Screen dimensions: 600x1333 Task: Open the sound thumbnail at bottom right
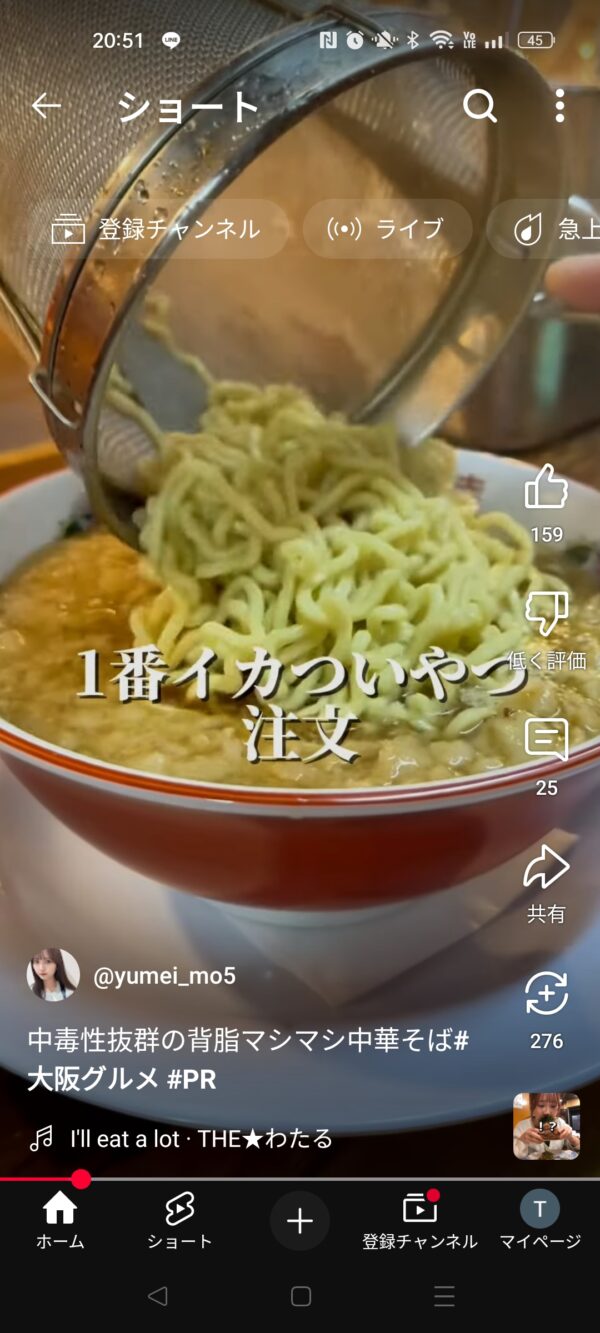pos(546,1126)
